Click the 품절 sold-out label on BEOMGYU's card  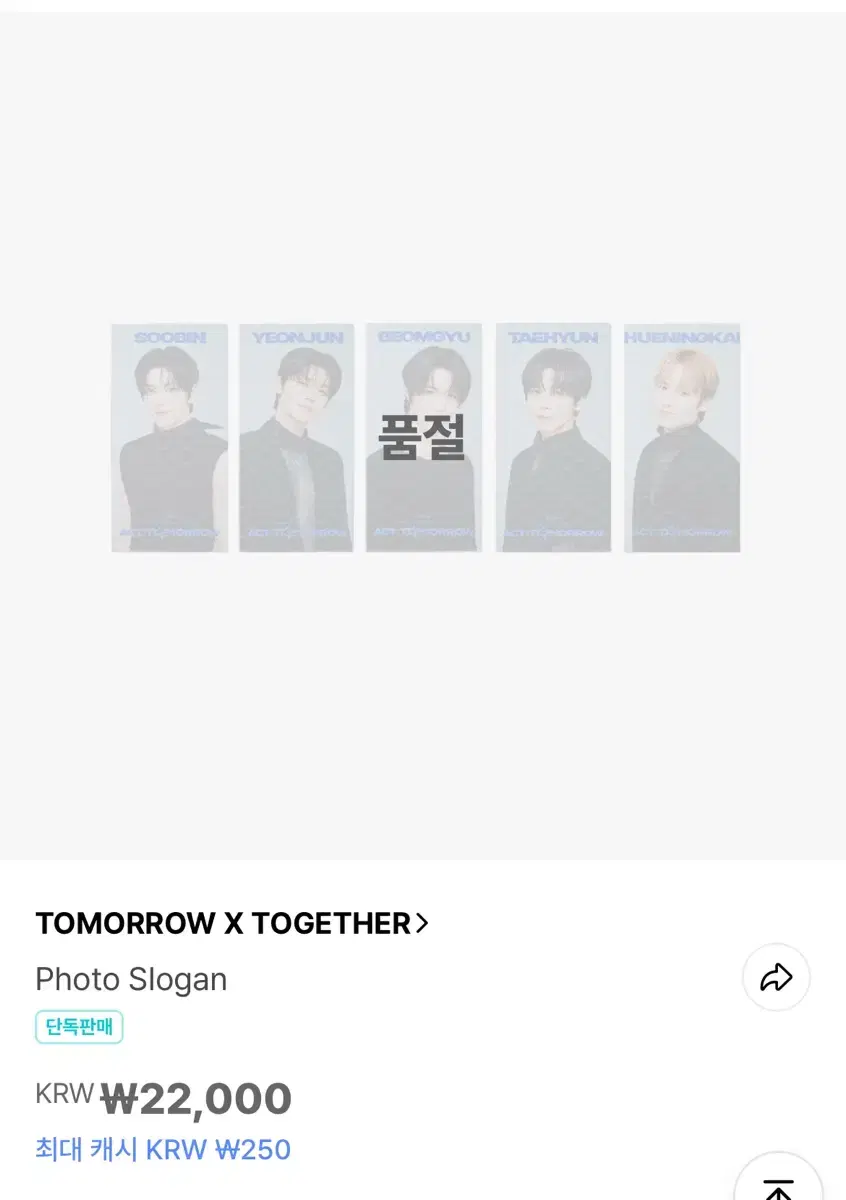tap(423, 437)
